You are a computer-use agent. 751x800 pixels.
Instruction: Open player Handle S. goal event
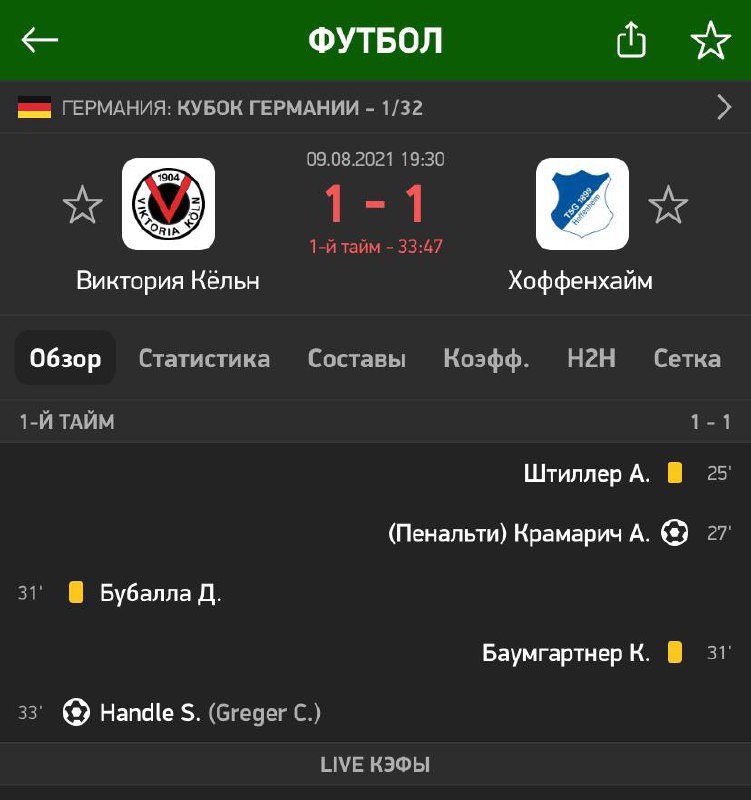[150, 713]
